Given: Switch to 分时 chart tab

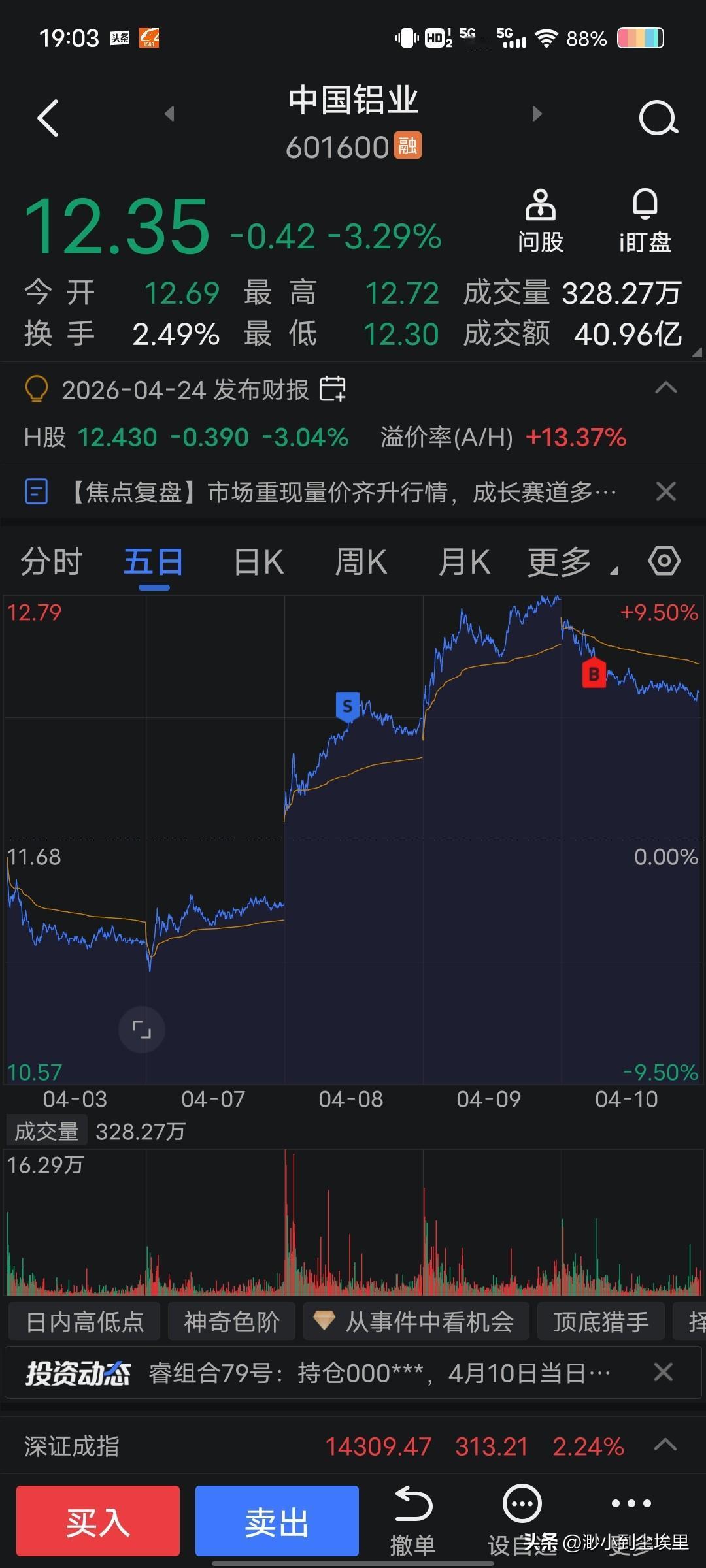Looking at the screenshot, I should (x=51, y=562).
